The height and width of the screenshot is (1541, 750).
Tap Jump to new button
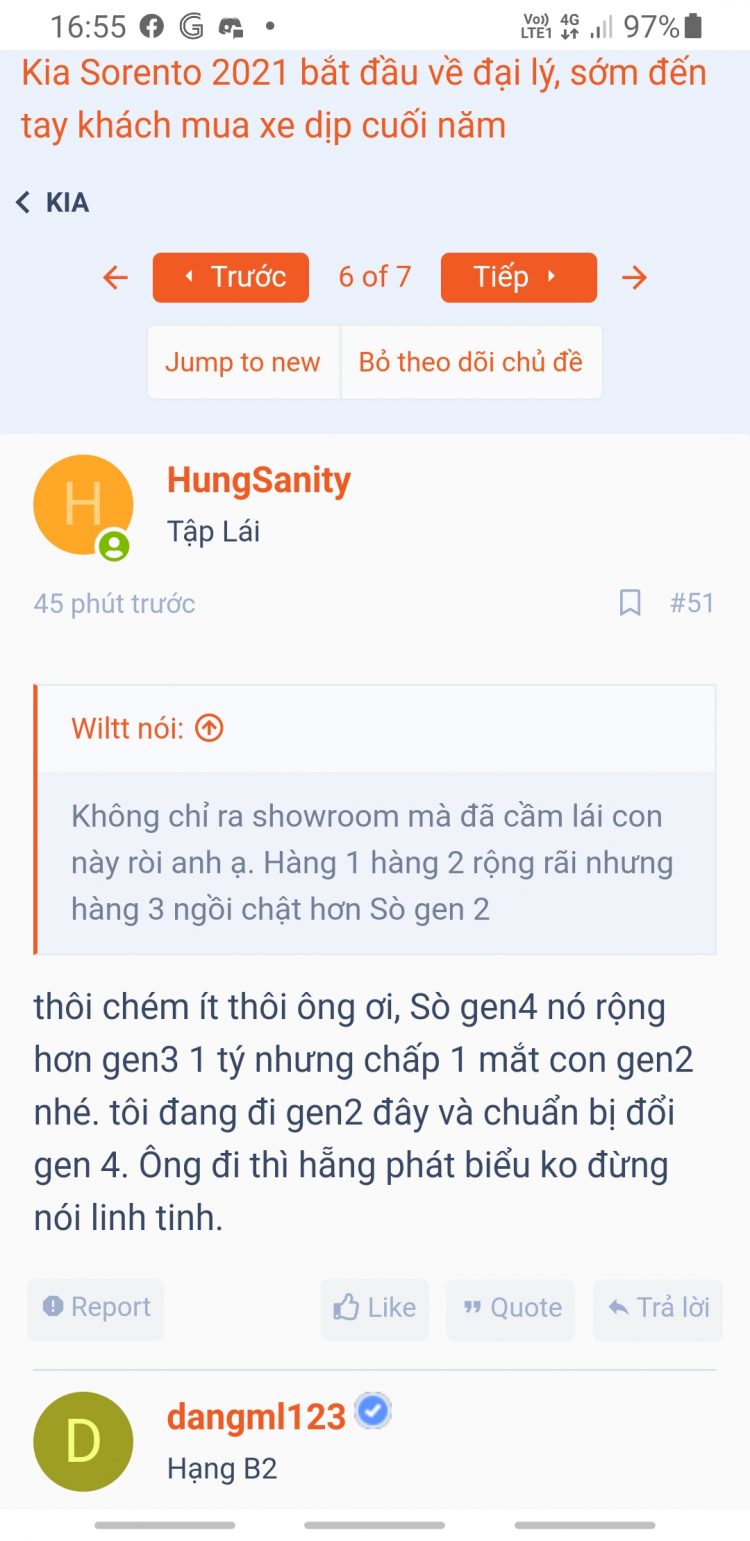[x=243, y=362]
